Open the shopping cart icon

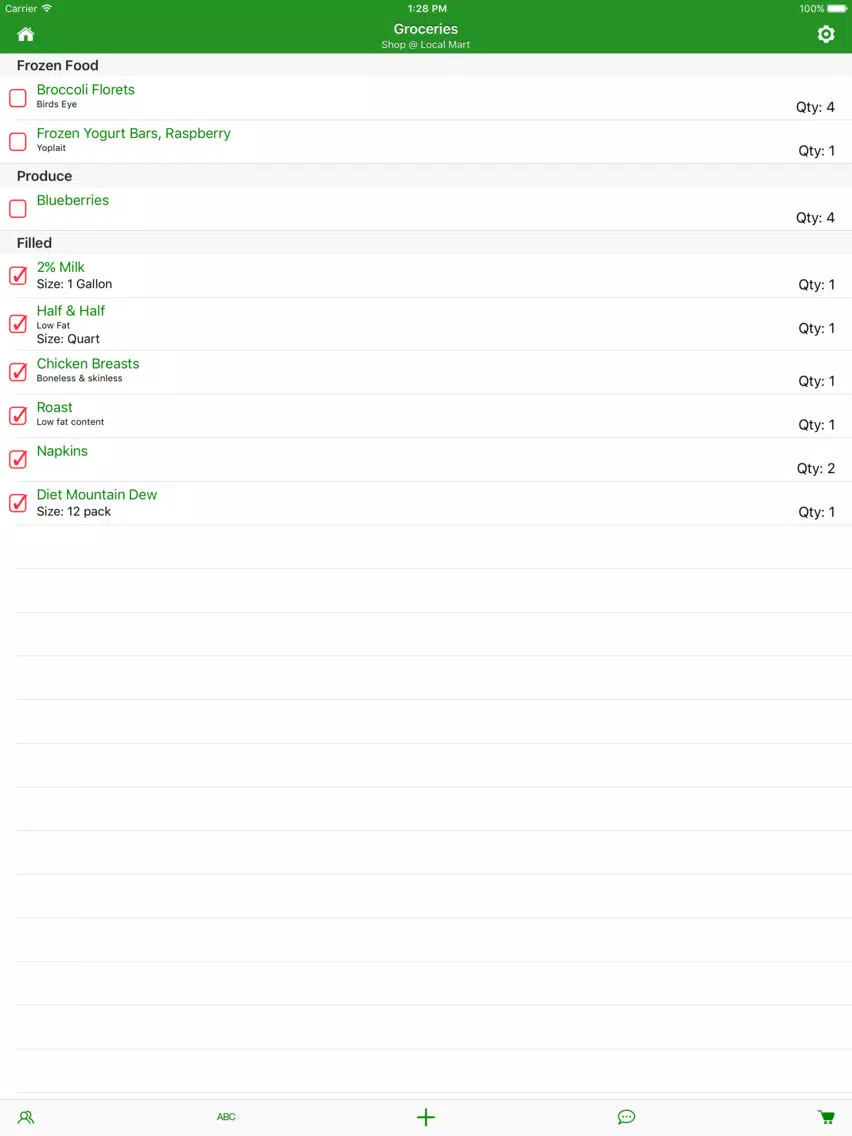click(x=826, y=1117)
